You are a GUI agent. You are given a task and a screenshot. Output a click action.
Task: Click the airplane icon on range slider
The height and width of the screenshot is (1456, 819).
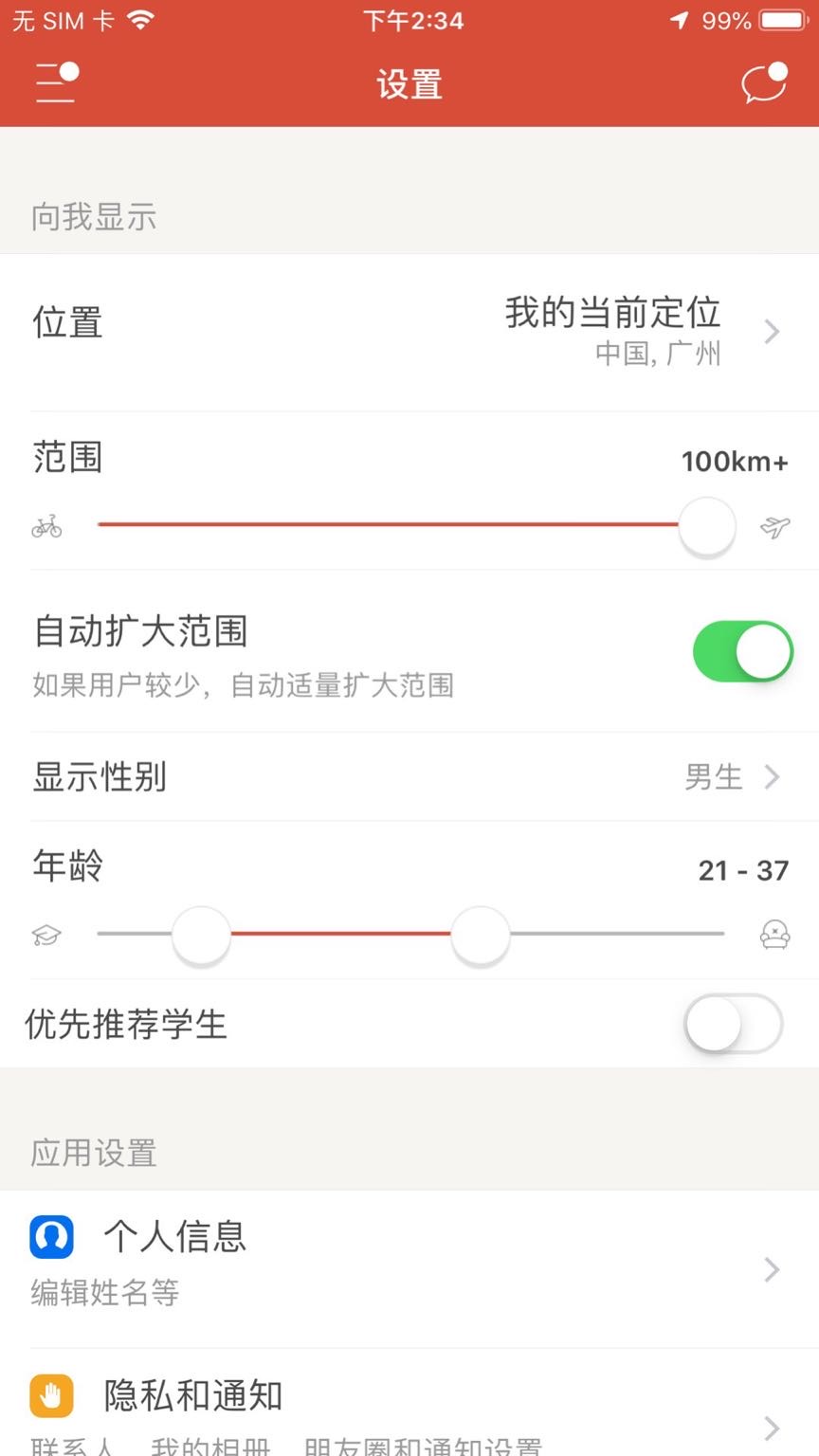click(775, 526)
